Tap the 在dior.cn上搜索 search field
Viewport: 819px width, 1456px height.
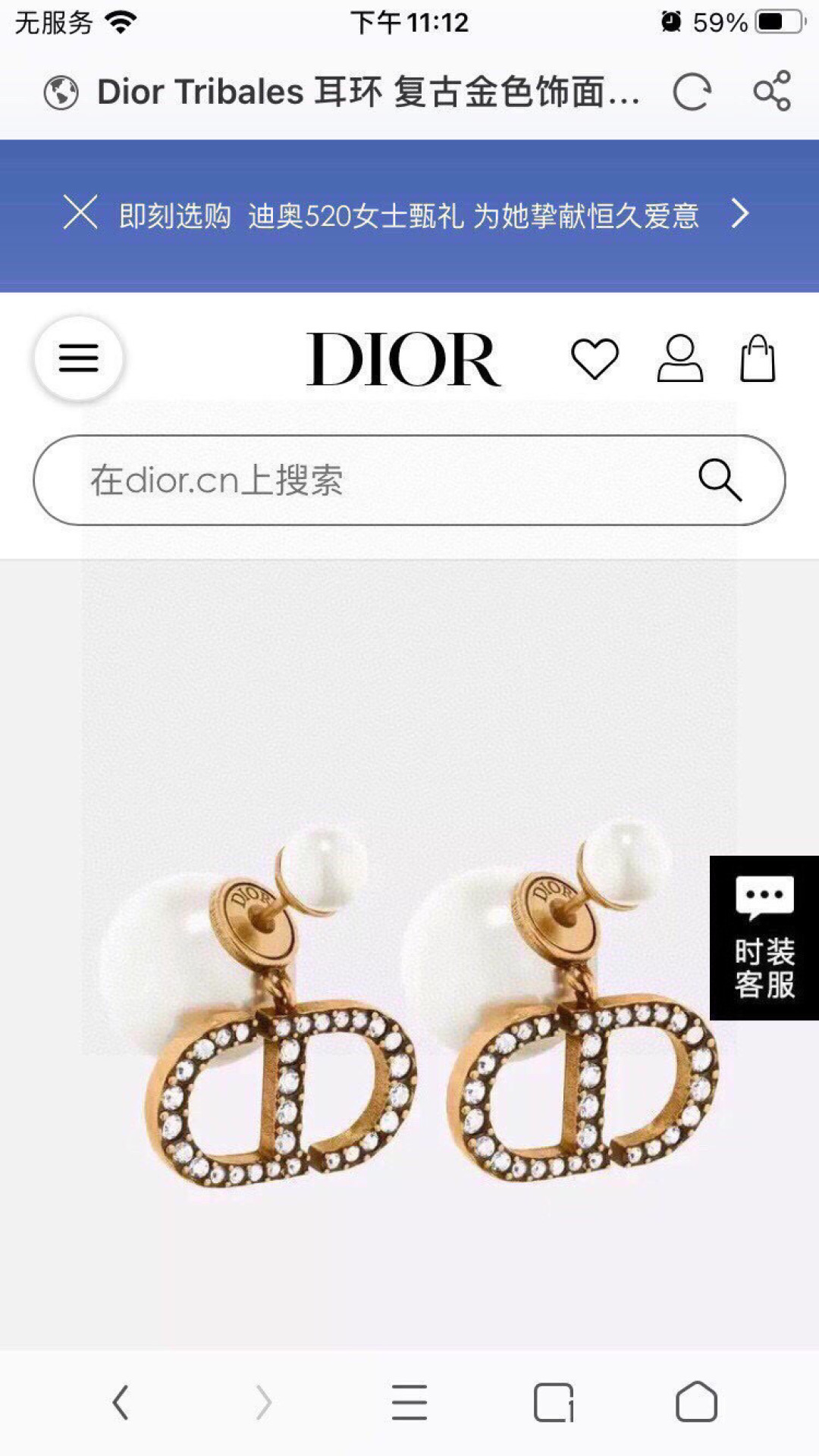pos(409,480)
